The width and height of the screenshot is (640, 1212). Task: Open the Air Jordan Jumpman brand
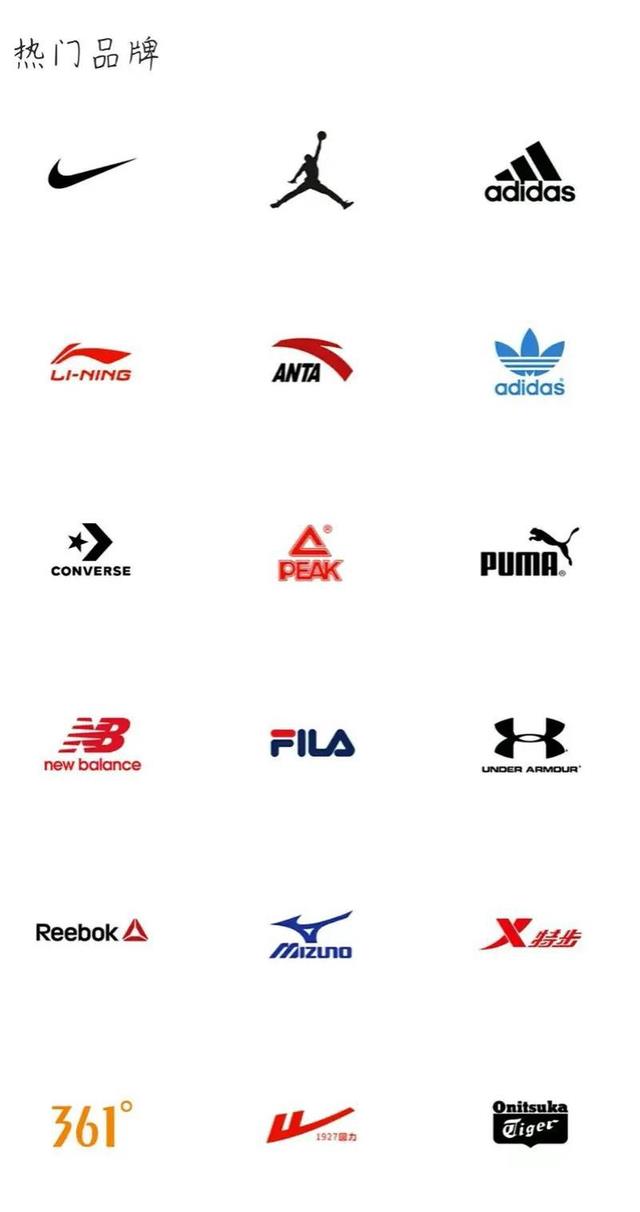click(311, 170)
